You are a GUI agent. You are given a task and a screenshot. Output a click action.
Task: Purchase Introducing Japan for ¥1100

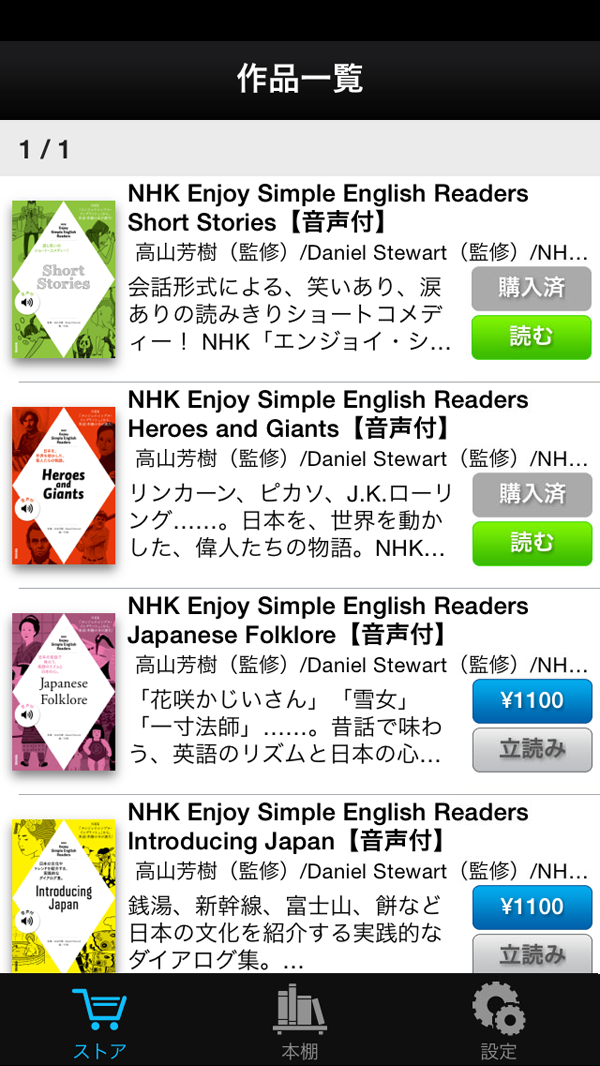tap(531, 907)
